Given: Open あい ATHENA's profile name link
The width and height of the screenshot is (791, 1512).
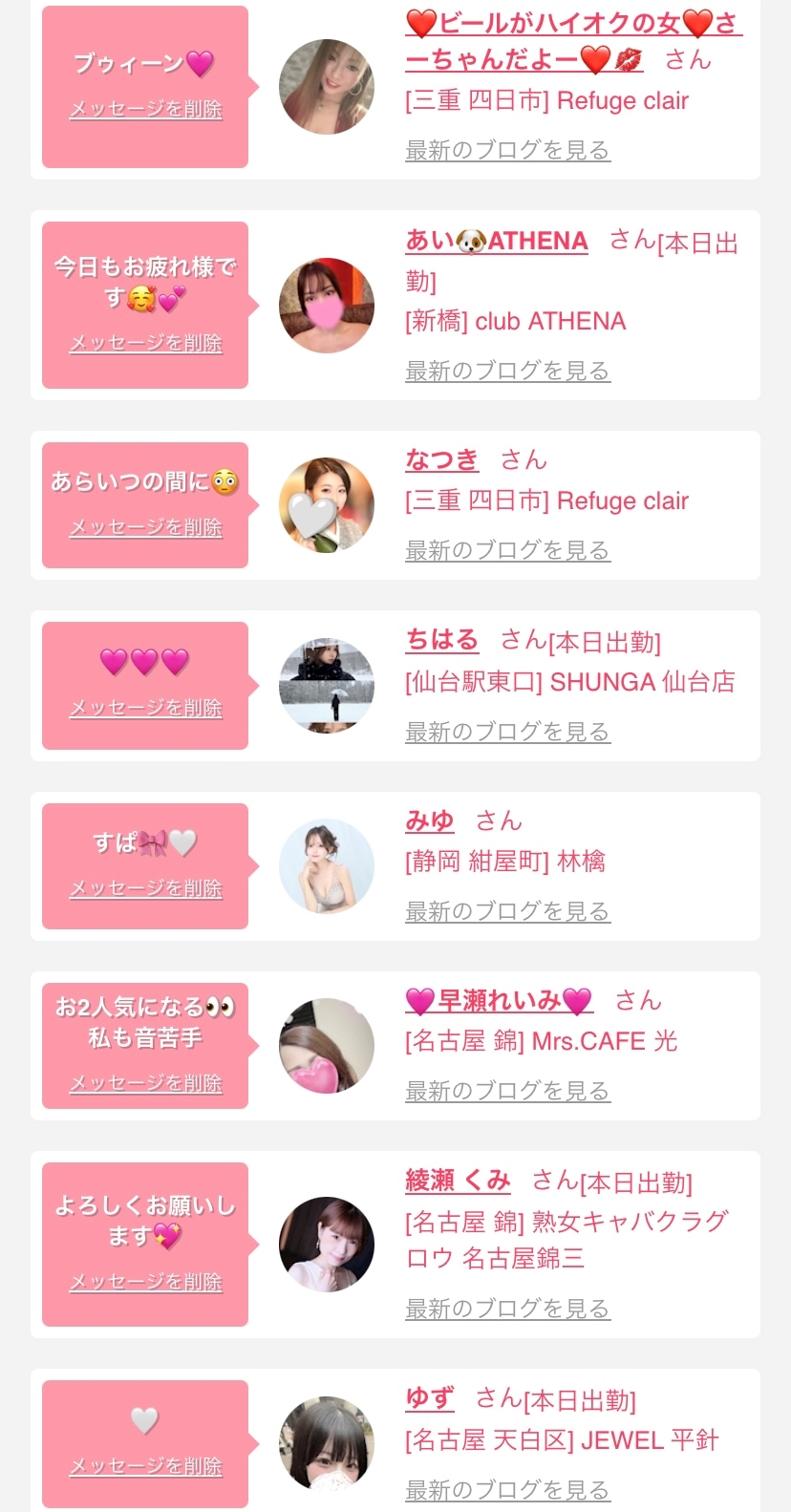Looking at the screenshot, I should coord(496,241).
